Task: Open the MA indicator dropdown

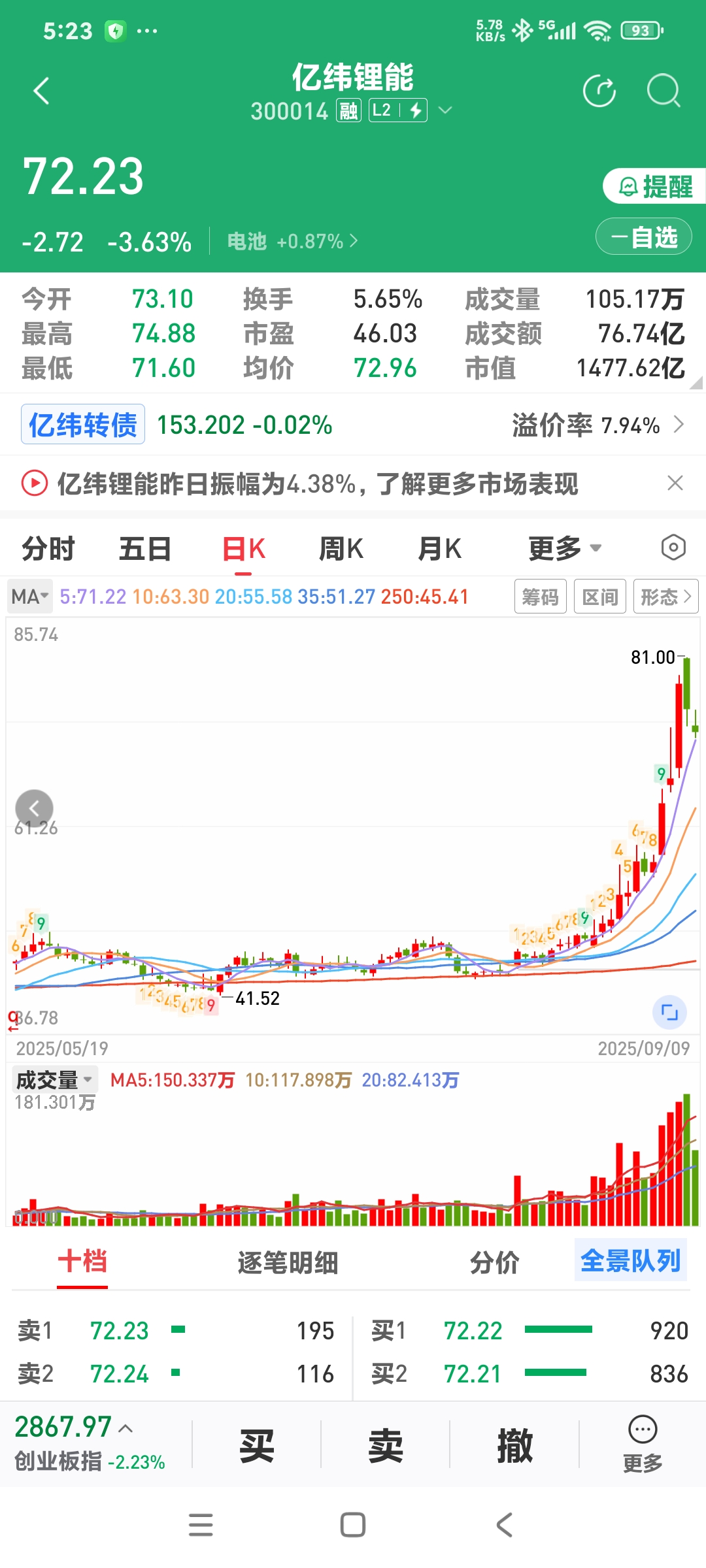Action: point(30,596)
